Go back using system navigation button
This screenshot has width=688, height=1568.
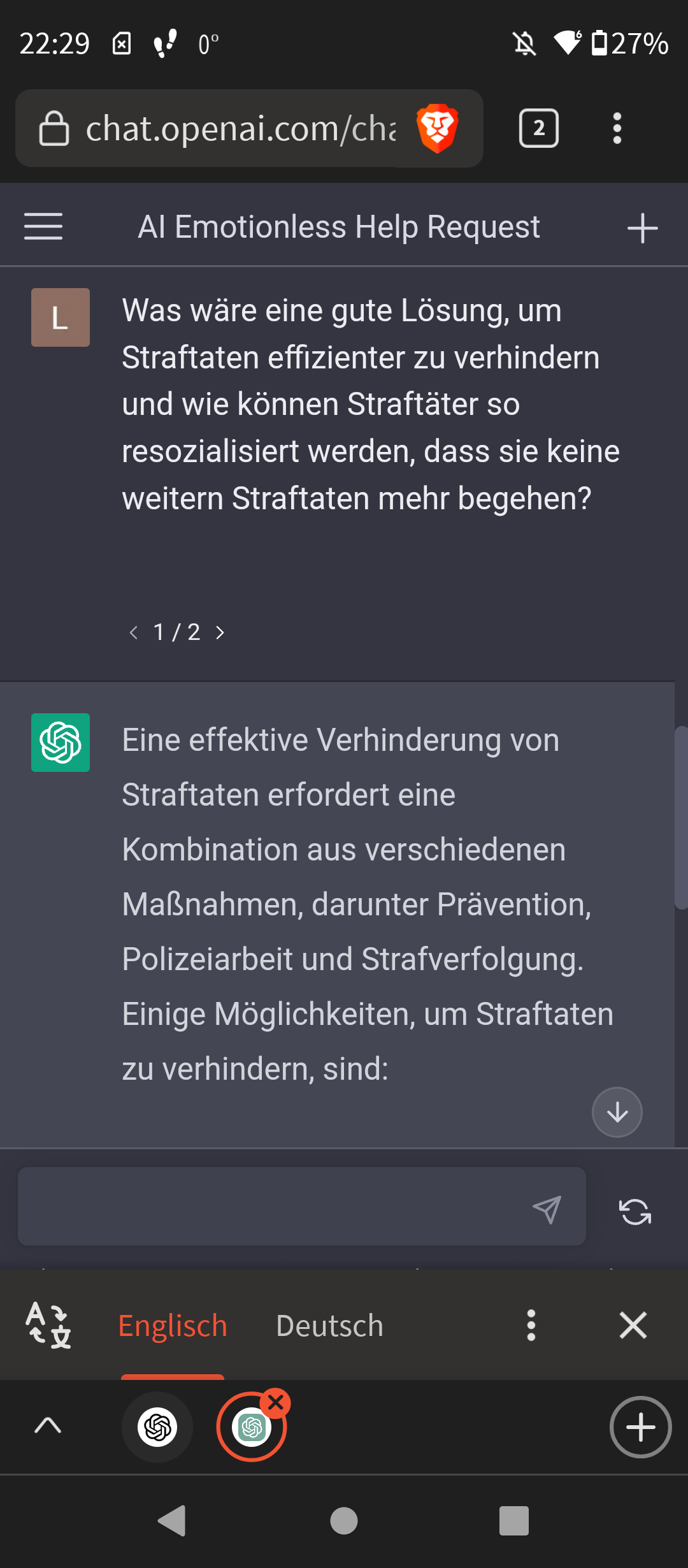(x=172, y=1521)
